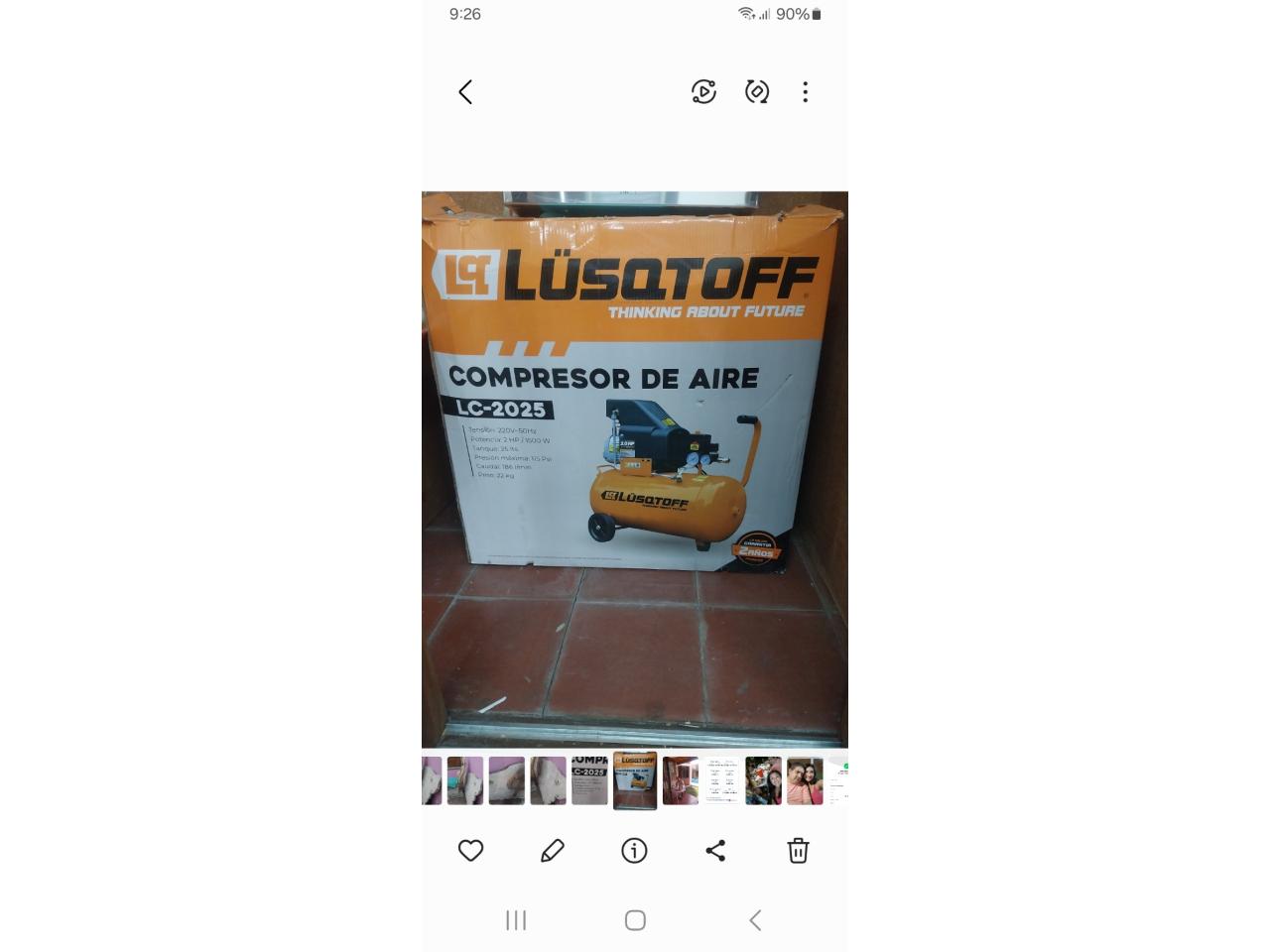Image resolution: width=1270 pixels, height=952 pixels.
Task: Go back to the gallery album
Action: [x=465, y=92]
